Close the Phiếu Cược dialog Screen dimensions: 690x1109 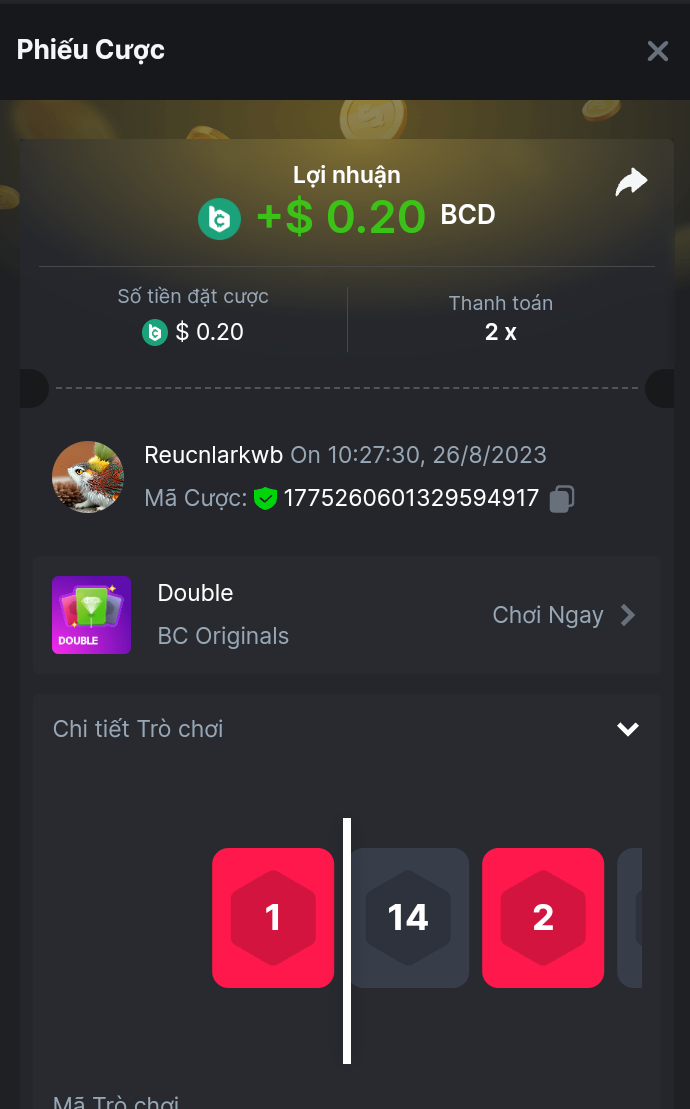(657, 51)
